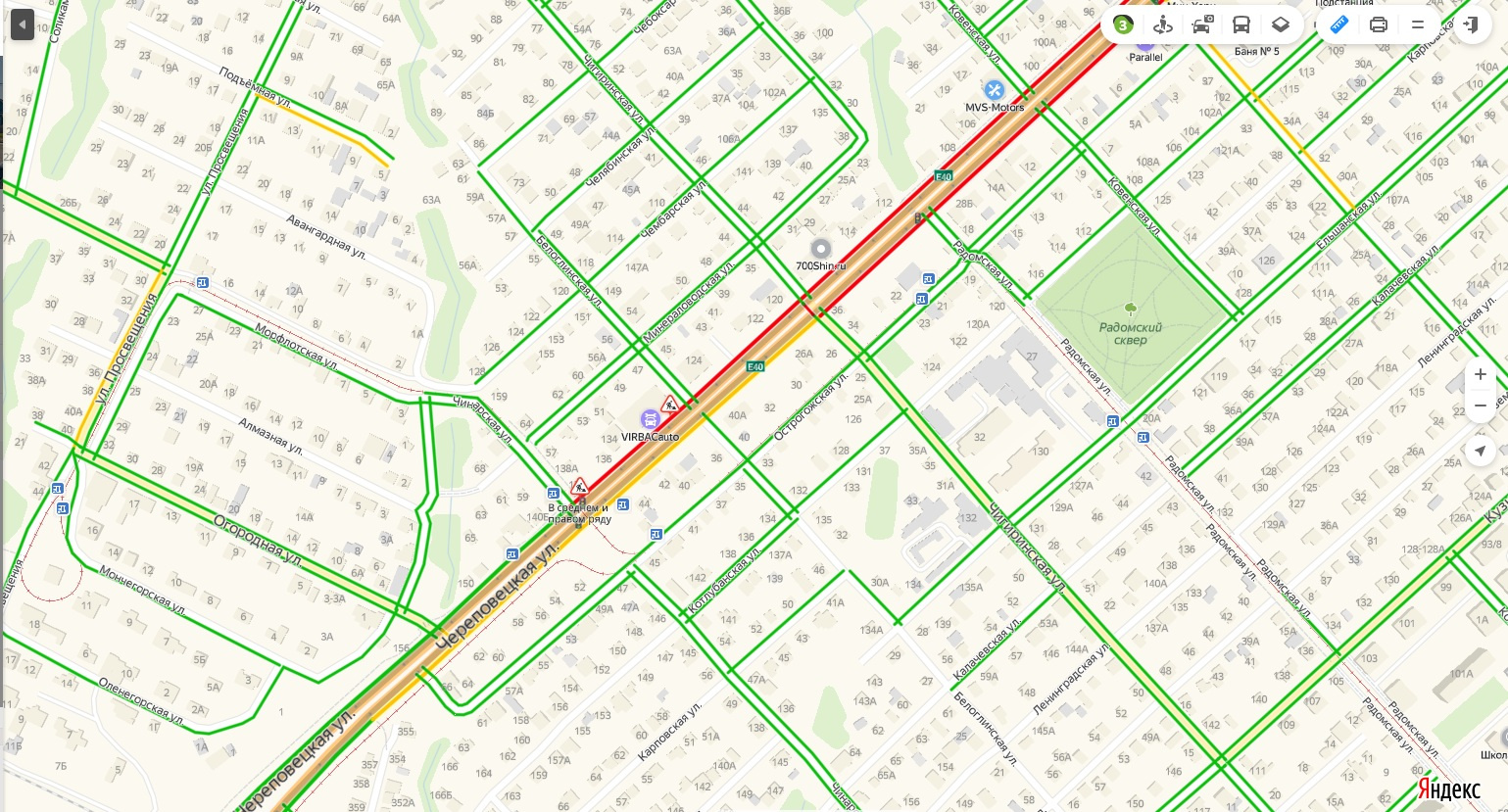Open the VIRBACauto place marker
Screen dimensions: 1508x812
point(649,419)
